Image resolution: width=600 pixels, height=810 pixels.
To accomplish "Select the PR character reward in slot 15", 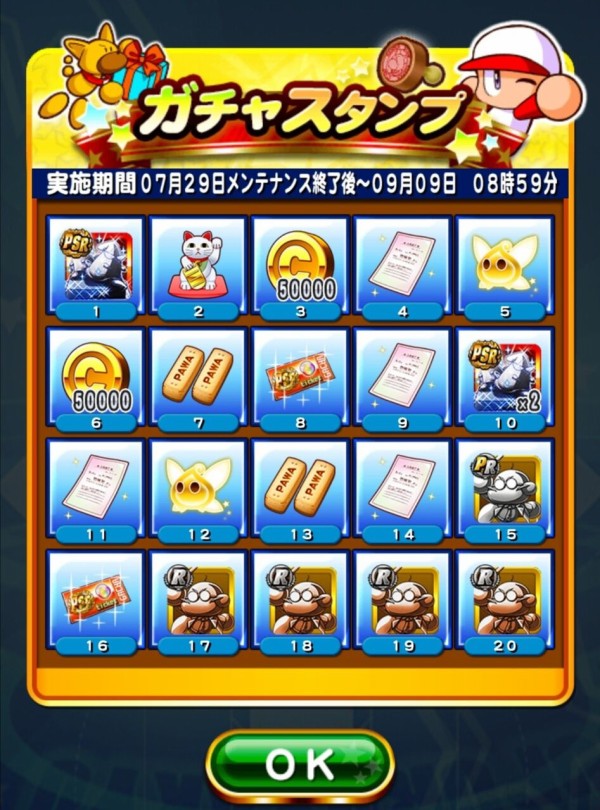I will (x=505, y=487).
